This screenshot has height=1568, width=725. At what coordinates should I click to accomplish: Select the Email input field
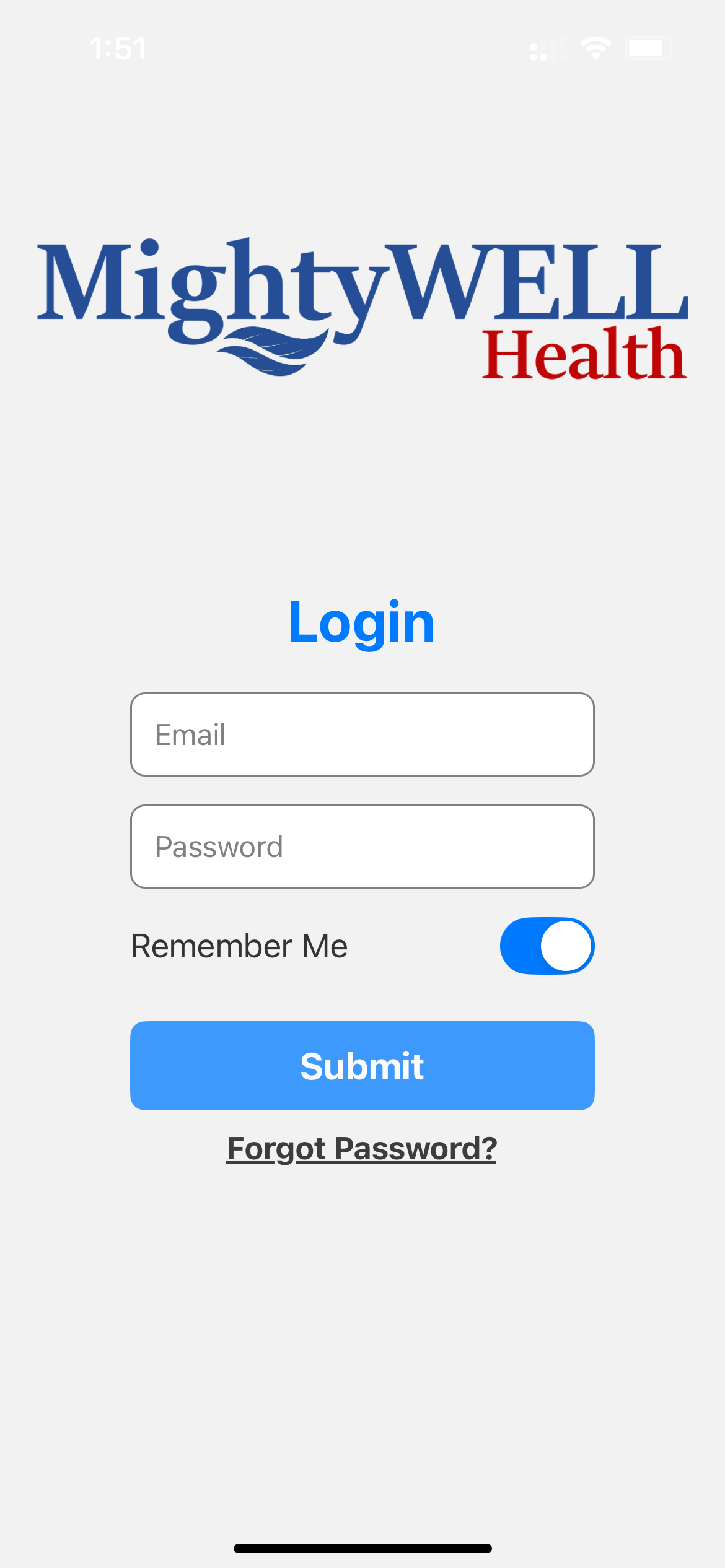click(362, 734)
